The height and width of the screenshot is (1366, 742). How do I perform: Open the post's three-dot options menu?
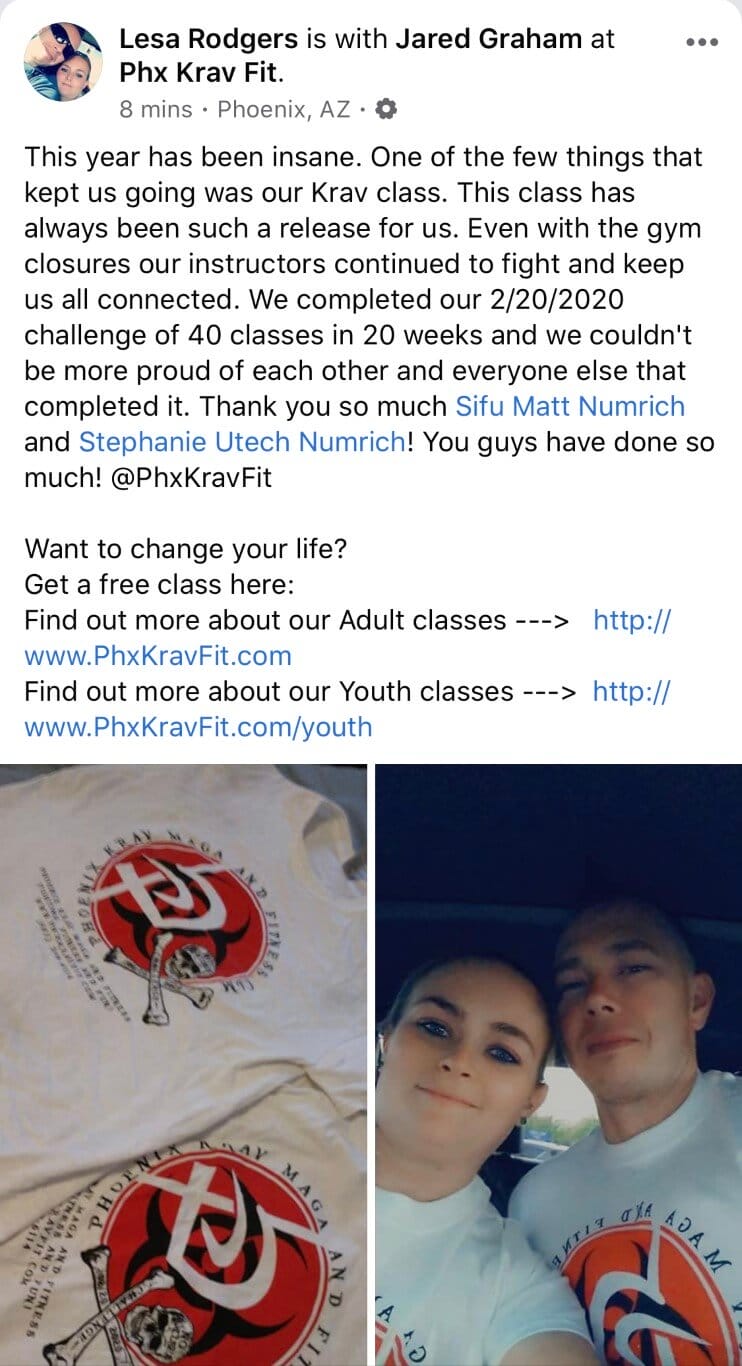703,43
